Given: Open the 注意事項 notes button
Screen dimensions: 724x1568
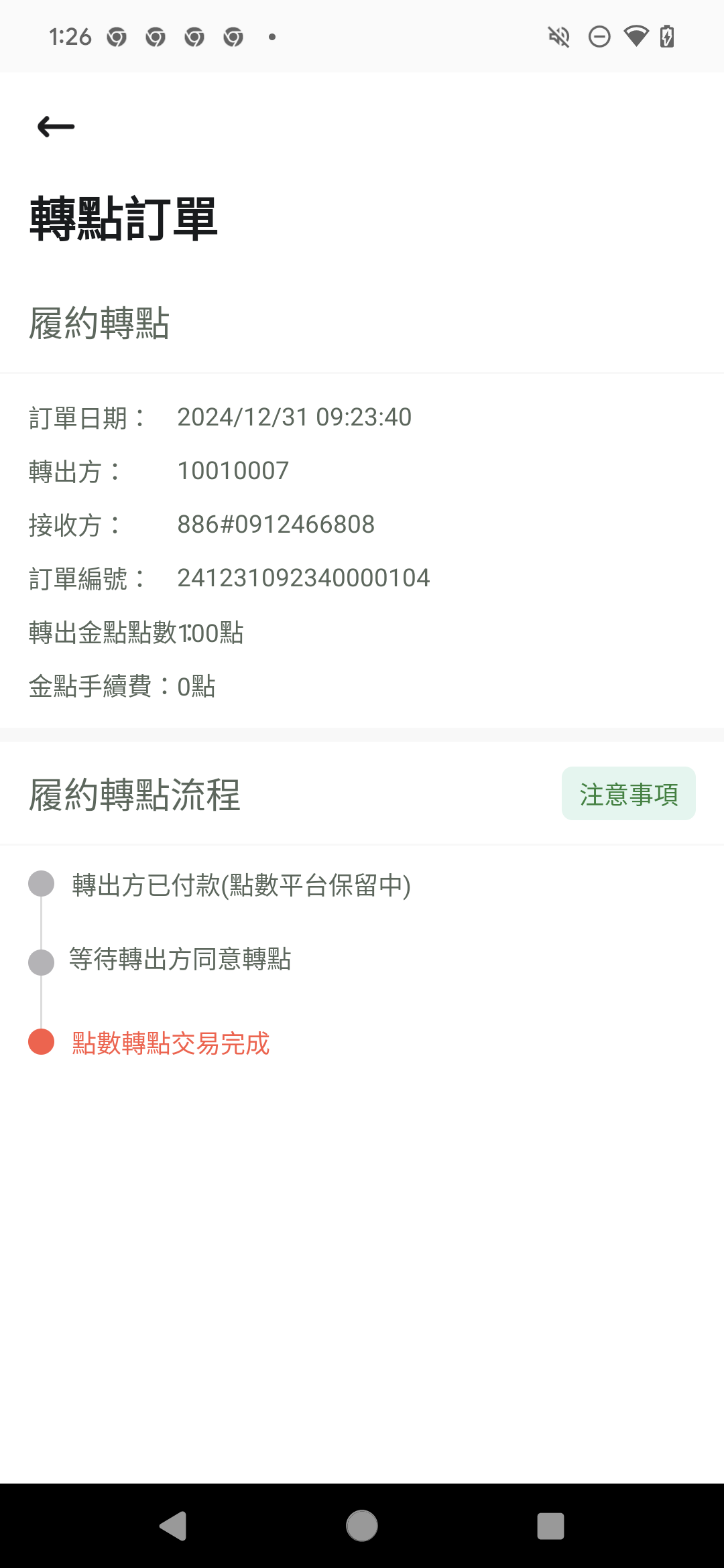Looking at the screenshot, I should 628,794.
